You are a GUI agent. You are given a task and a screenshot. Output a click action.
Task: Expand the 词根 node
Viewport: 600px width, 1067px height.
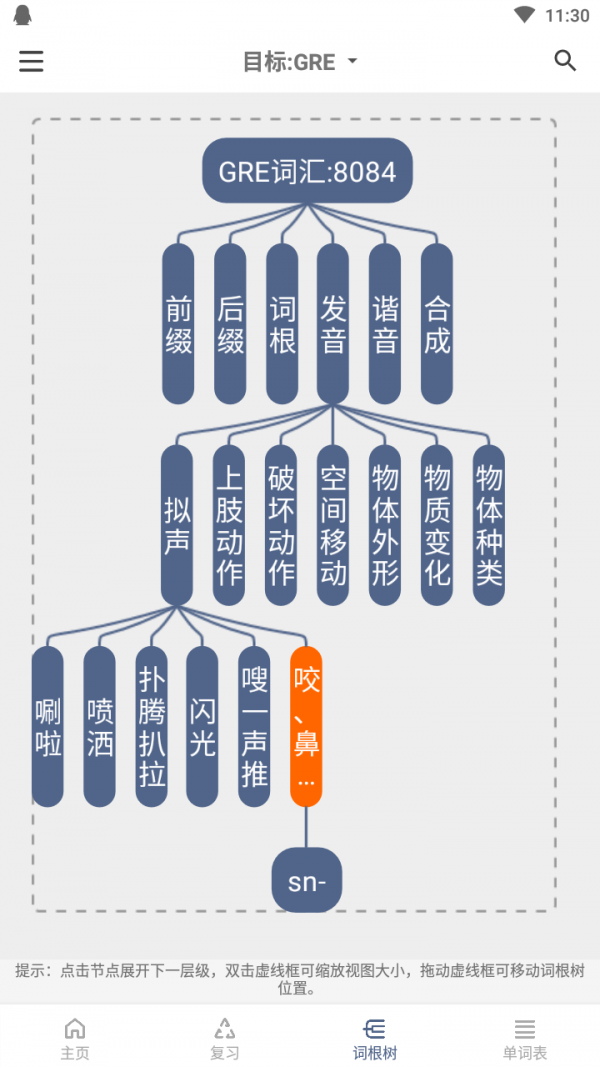tap(282, 324)
